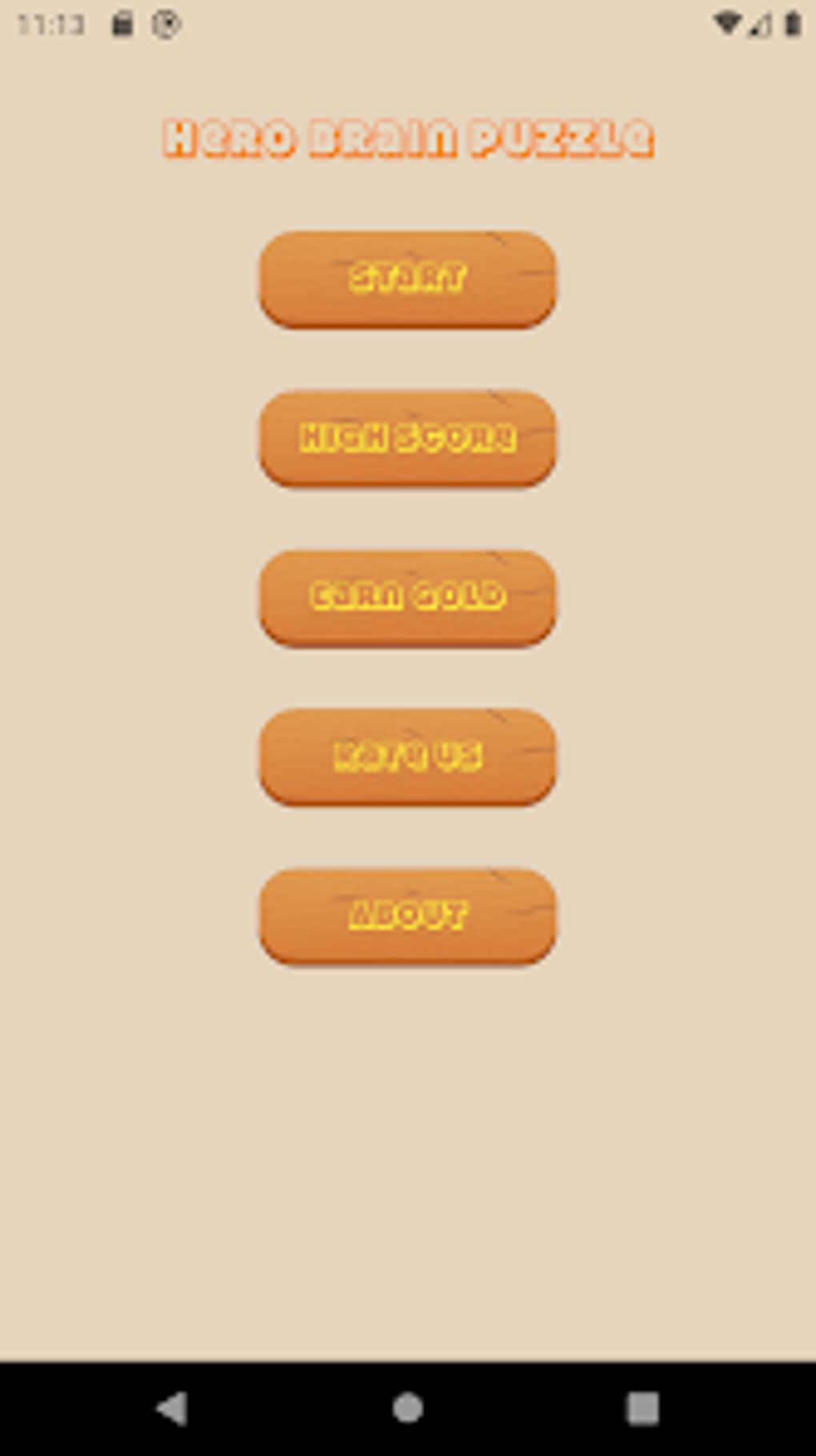Tap the round clock-style notification icon
The image size is (816, 1456).
(164, 24)
